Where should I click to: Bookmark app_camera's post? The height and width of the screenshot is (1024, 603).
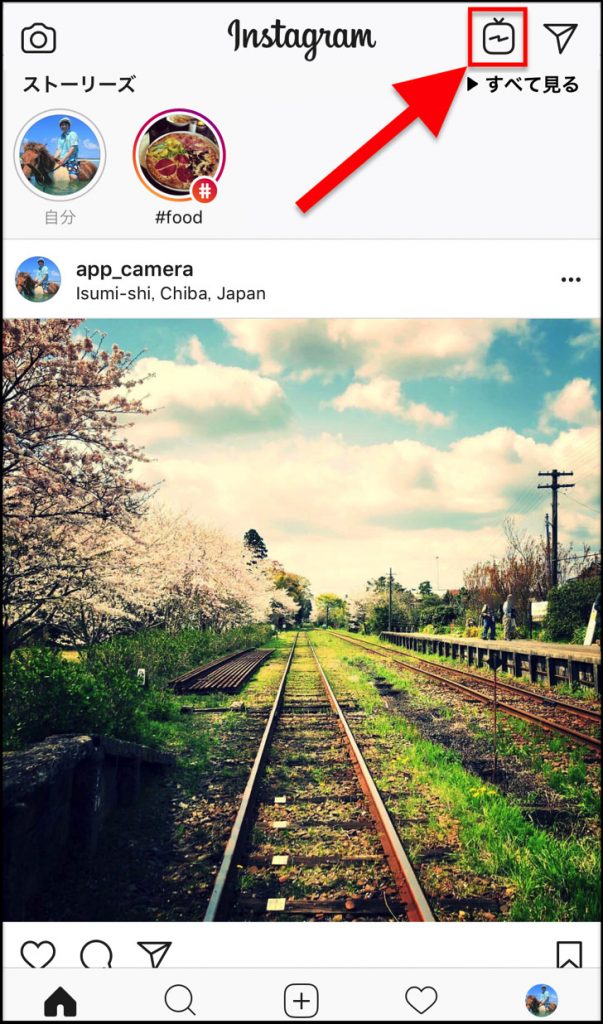coord(568,956)
